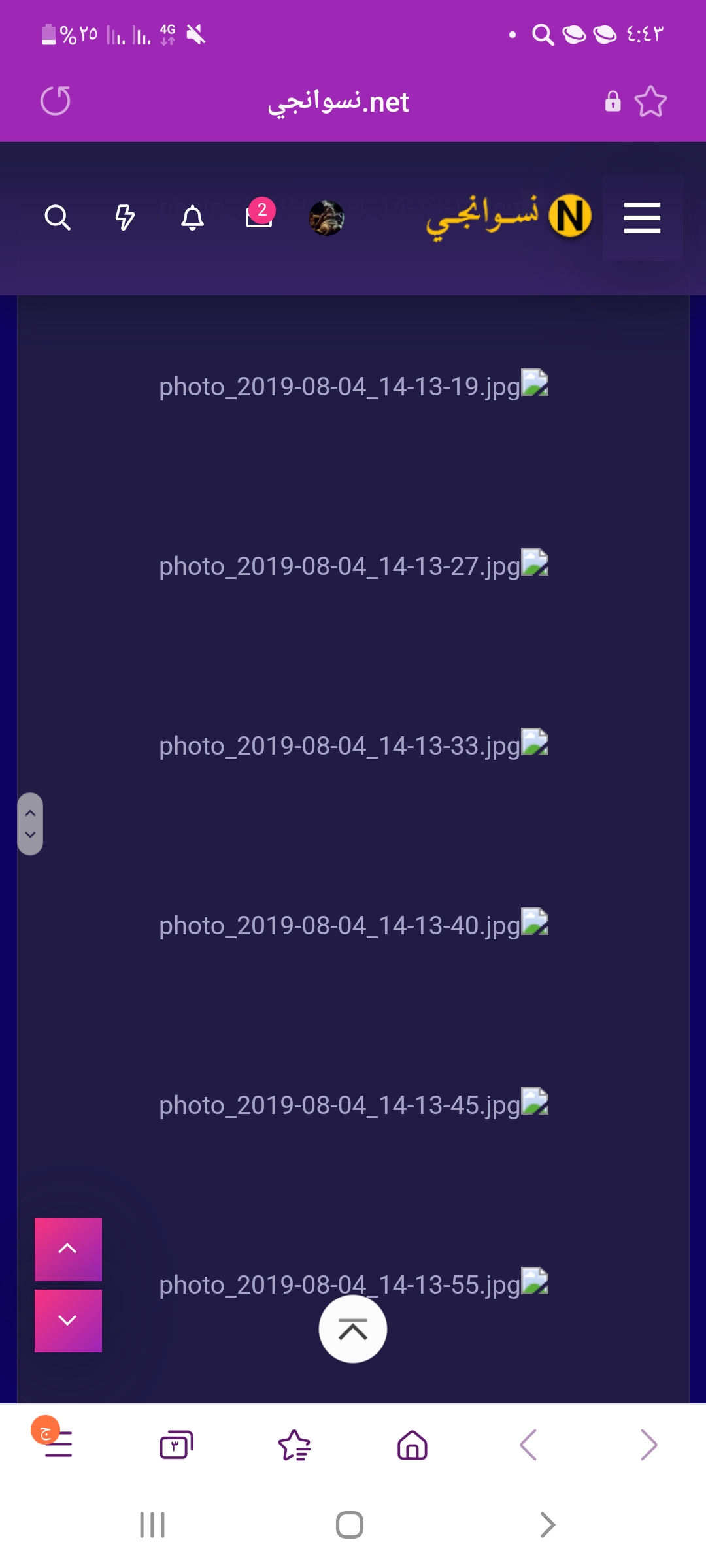
Task: Open the favorites star in bottom toolbar
Action: click(x=294, y=1445)
